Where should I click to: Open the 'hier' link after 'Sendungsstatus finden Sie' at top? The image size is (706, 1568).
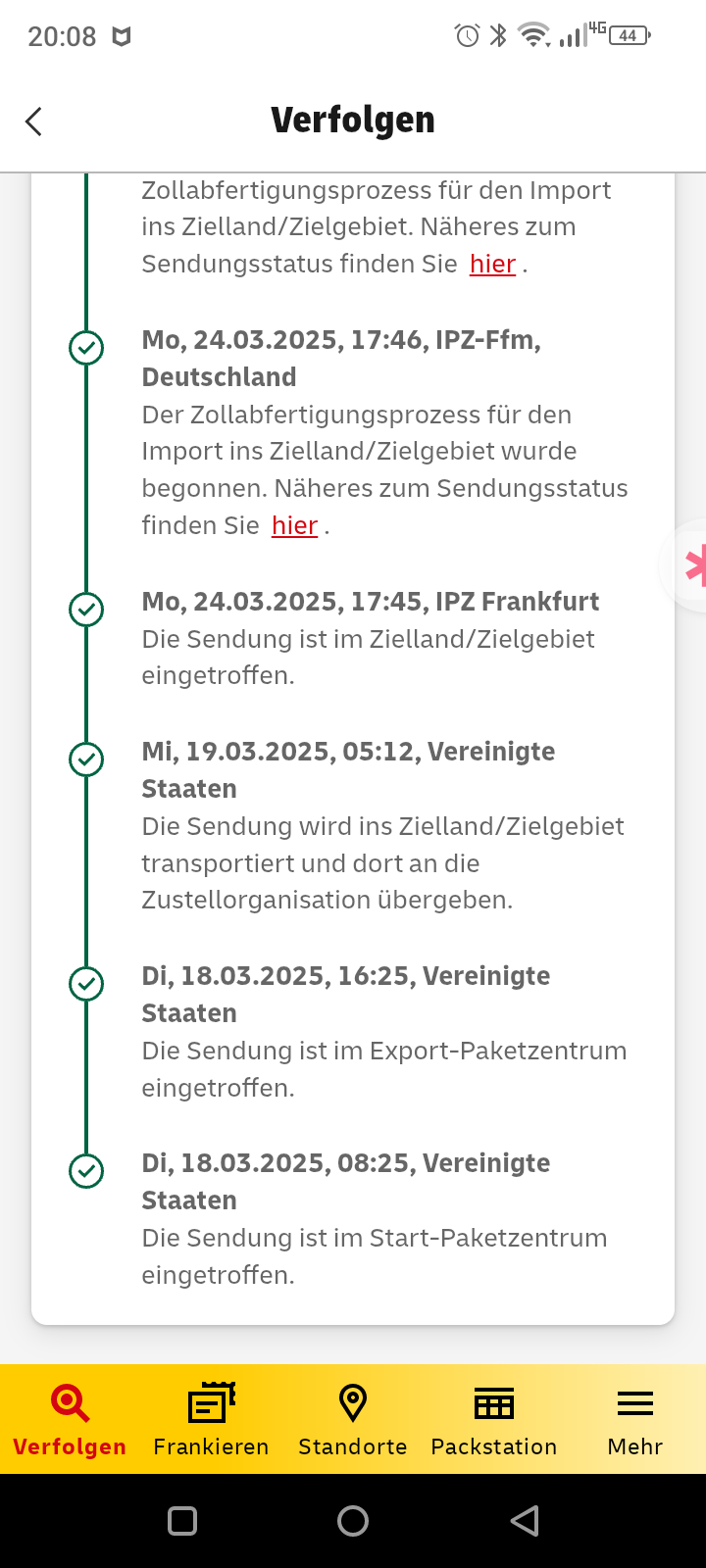(x=492, y=264)
